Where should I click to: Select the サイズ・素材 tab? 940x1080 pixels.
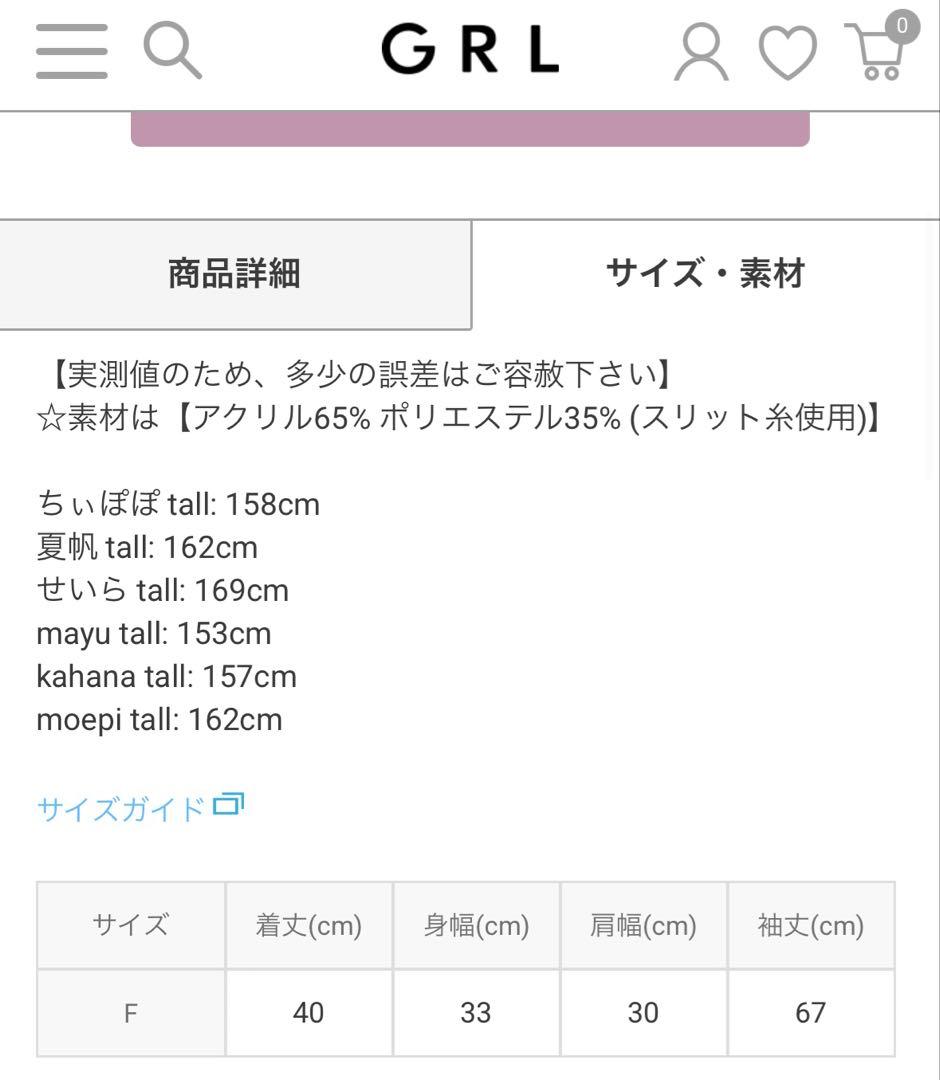coord(705,274)
